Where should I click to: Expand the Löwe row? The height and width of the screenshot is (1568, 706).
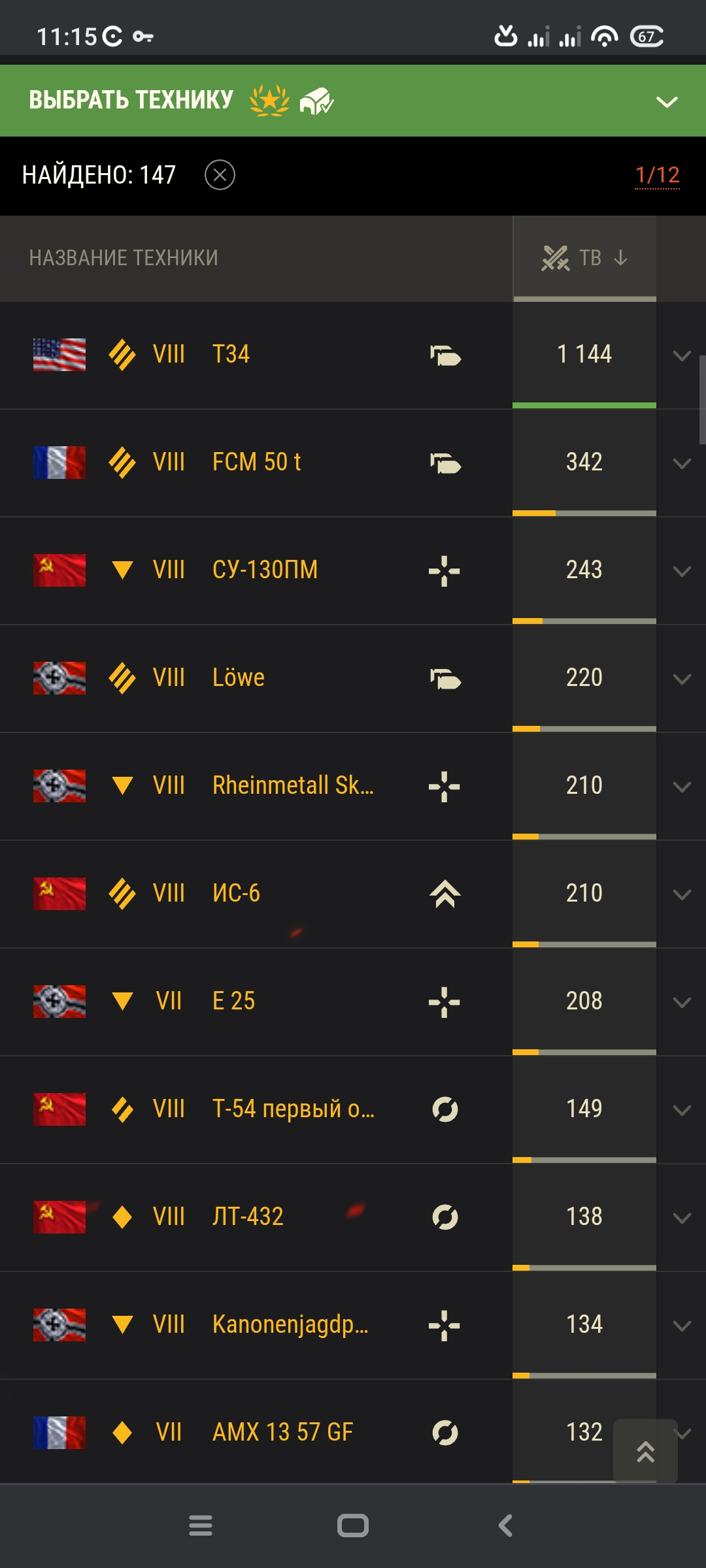[682, 679]
